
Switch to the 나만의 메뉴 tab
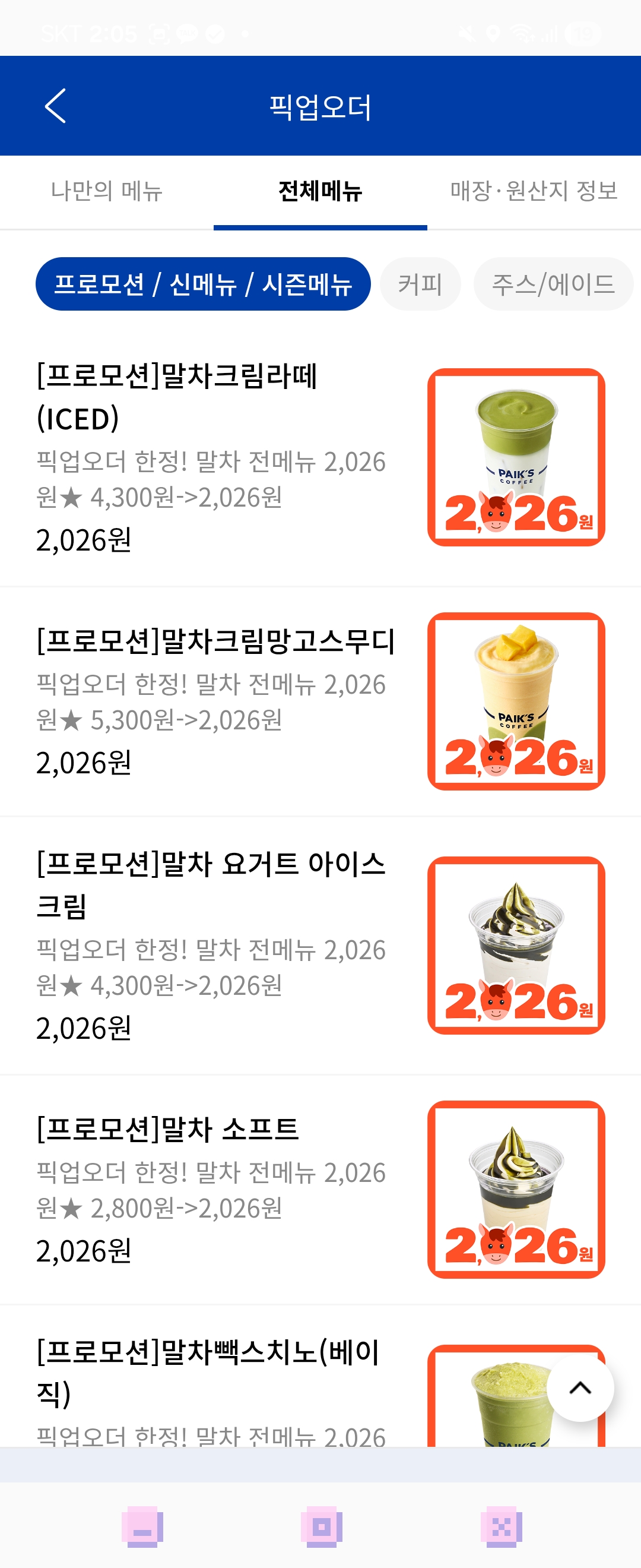pyautogui.click(x=106, y=191)
